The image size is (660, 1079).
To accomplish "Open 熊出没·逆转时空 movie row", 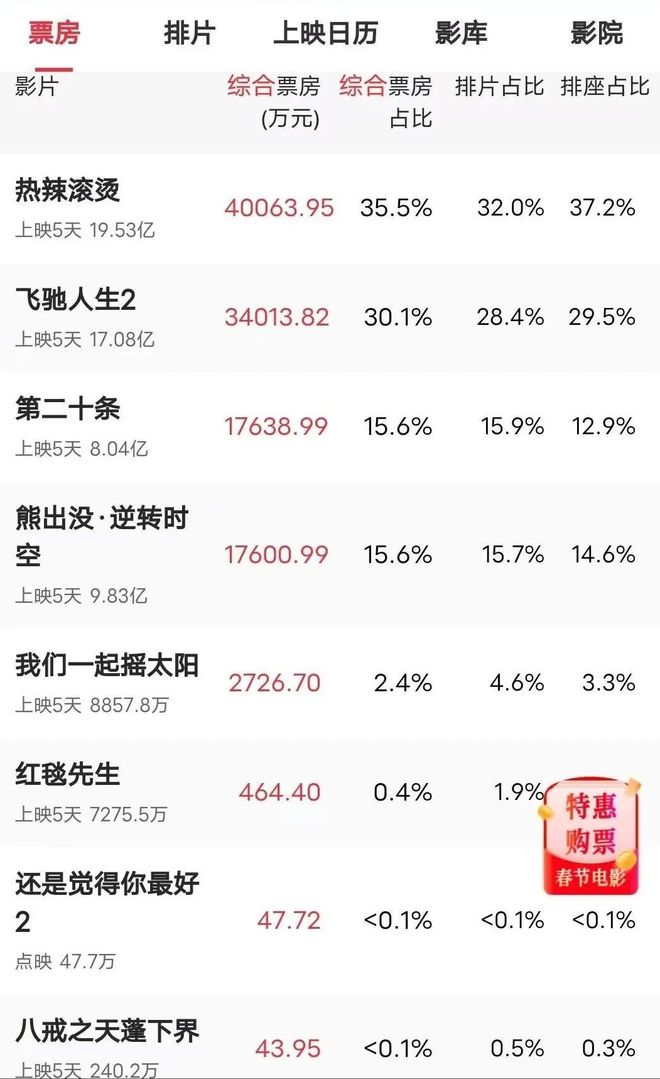I will tap(330, 555).
